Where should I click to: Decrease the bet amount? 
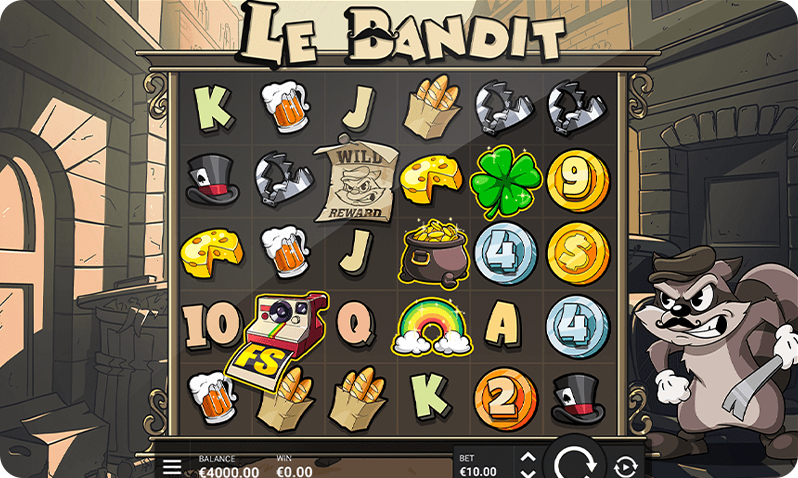click(529, 472)
